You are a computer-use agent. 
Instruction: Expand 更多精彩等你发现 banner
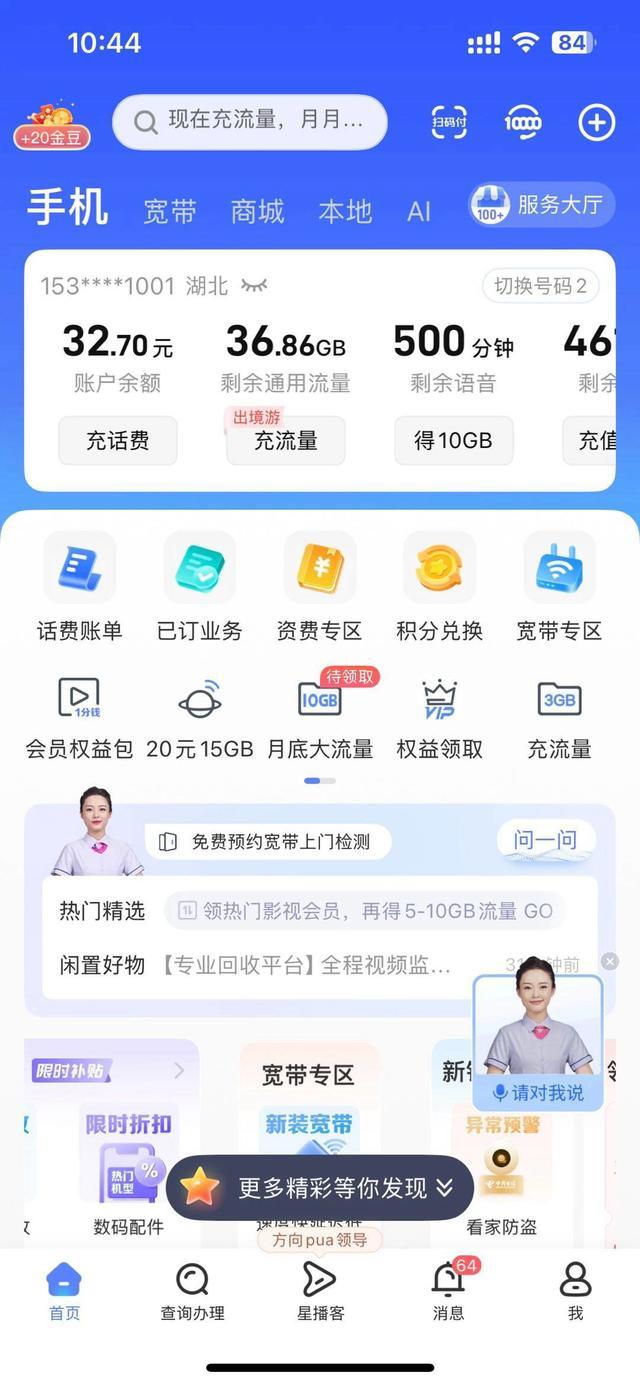pyautogui.click(x=320, y=1188)
